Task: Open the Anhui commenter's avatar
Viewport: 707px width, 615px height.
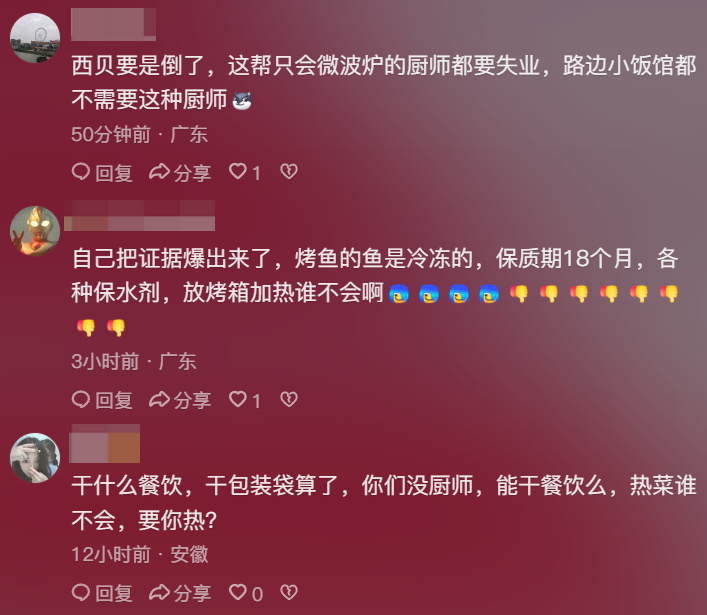Action: pyautogui.click(x=35, y=458)
